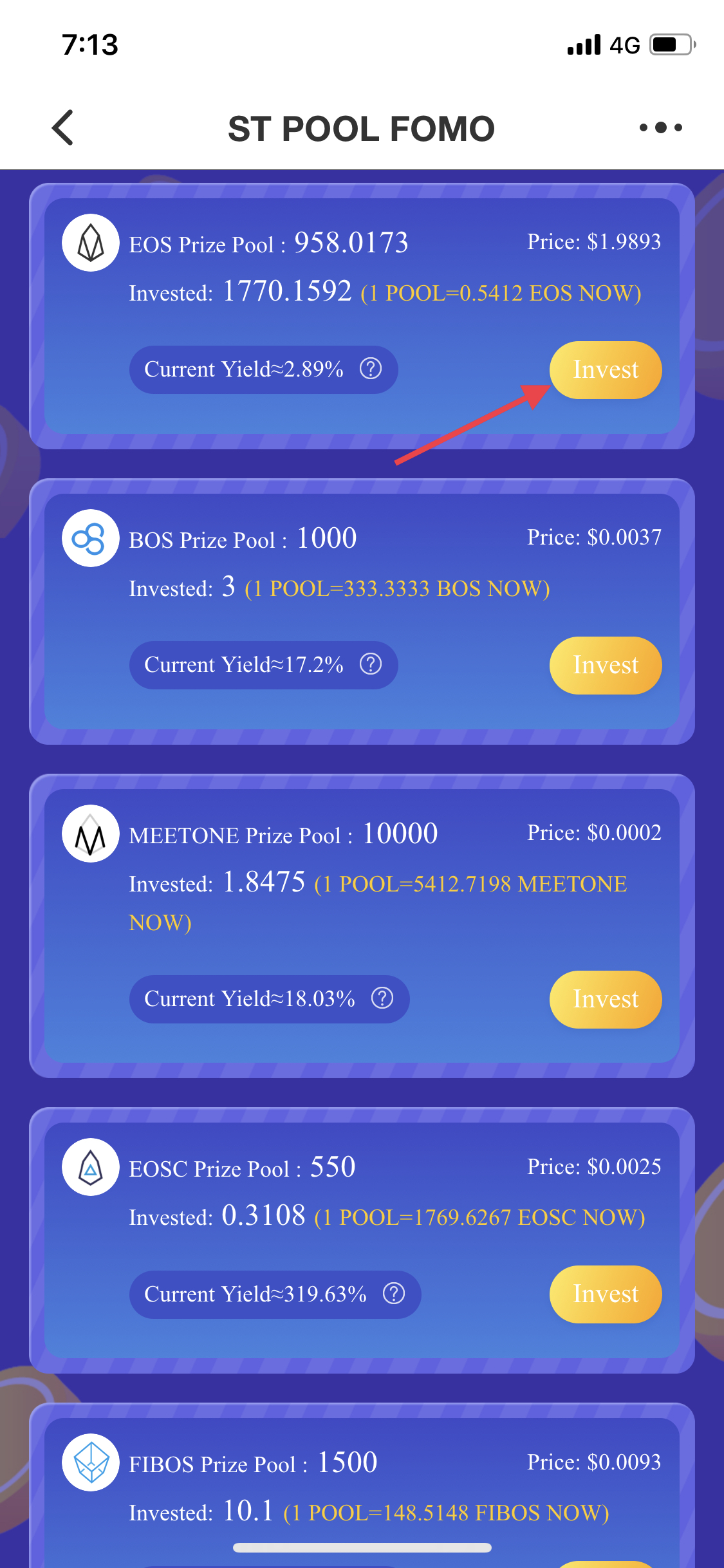This screenshot has width=724, height=1568.
Task: Invest in the MEETONE Prize Pool
Action: click(605, 1000)
